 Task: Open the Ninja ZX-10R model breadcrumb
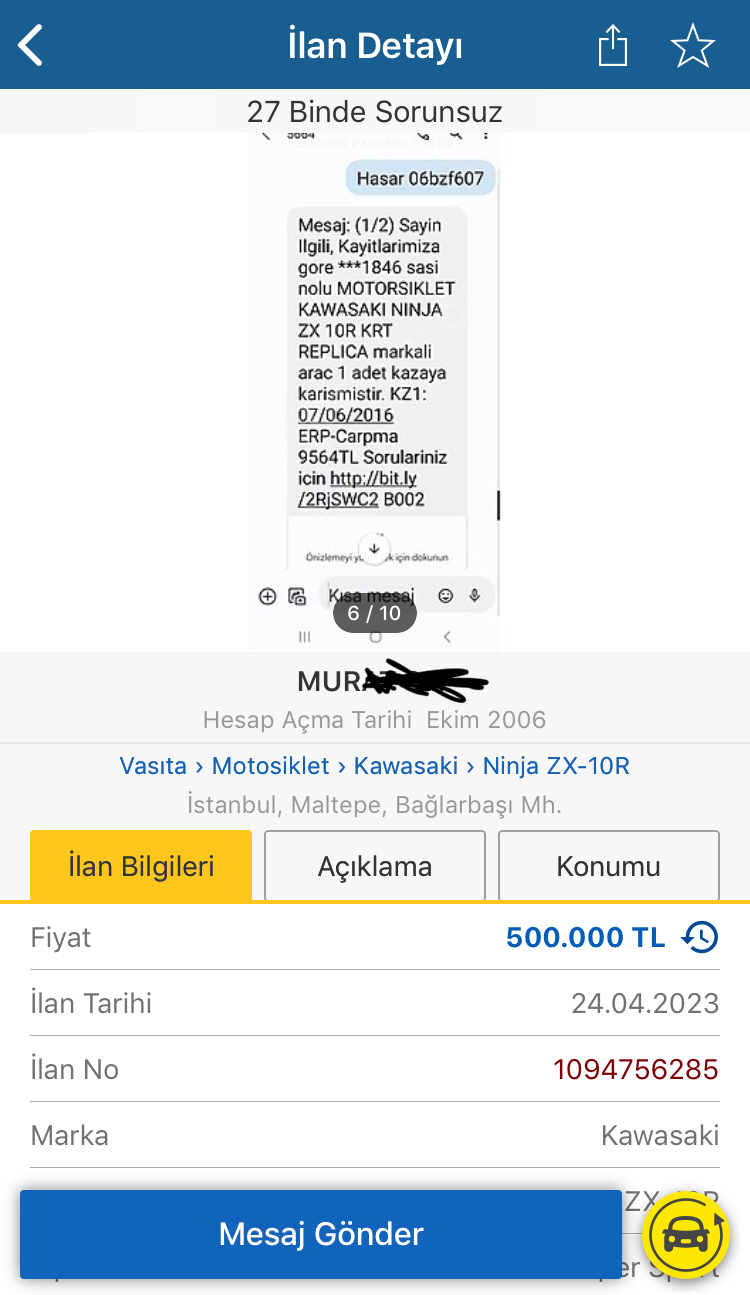click(556, 766)
